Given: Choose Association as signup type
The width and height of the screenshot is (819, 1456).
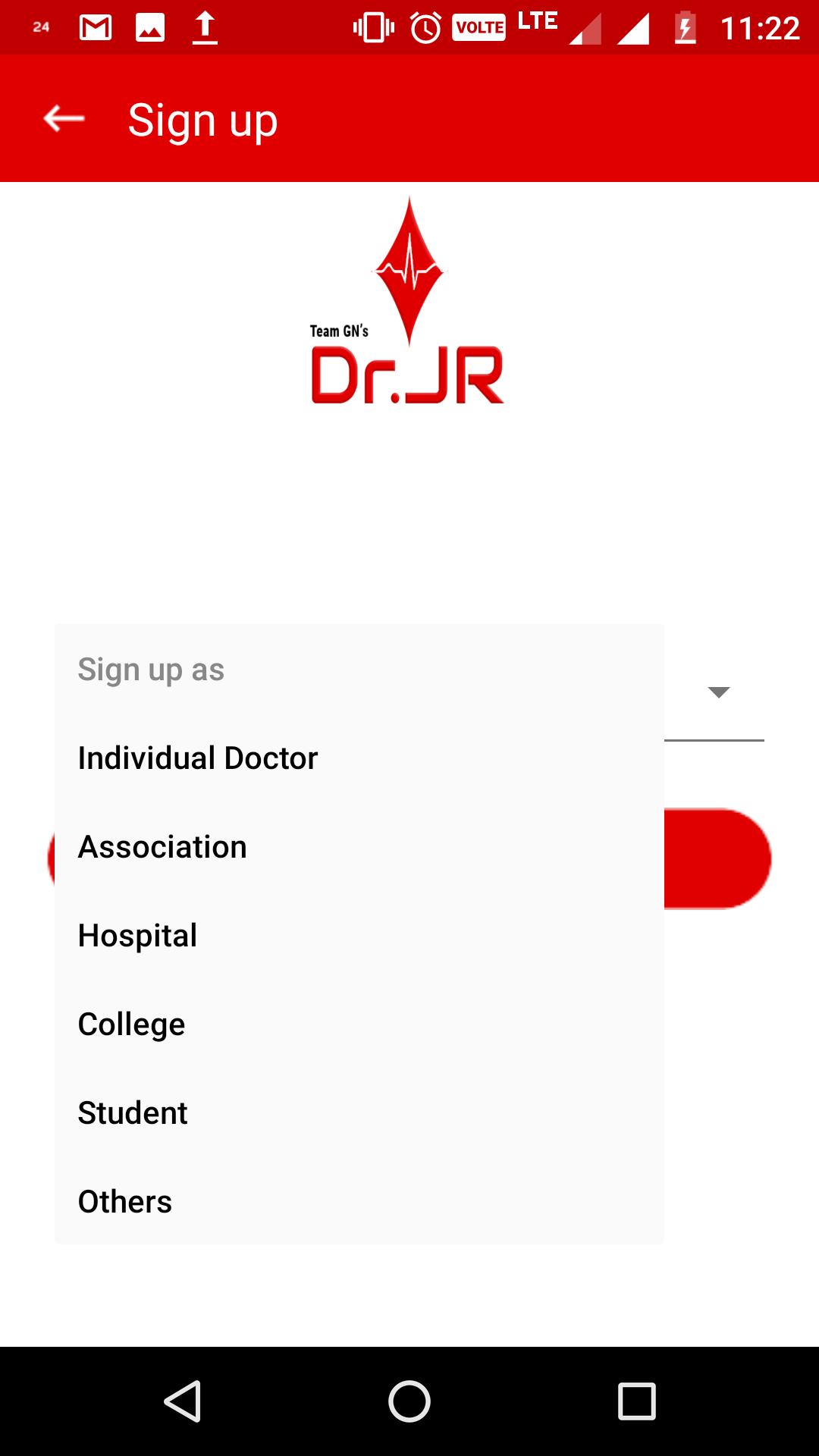Looking at the screenshot, I should click(162, 846).
